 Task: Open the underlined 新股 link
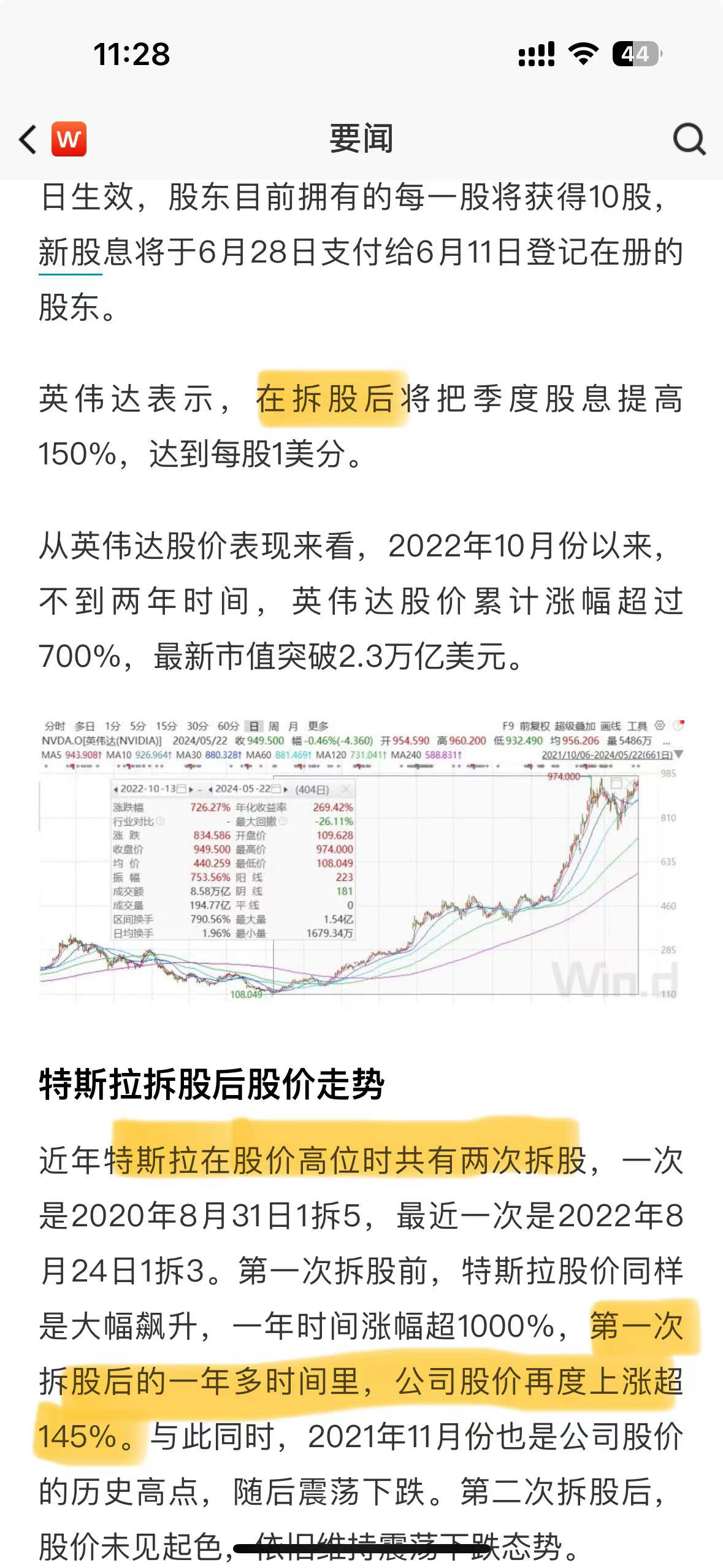69,253
